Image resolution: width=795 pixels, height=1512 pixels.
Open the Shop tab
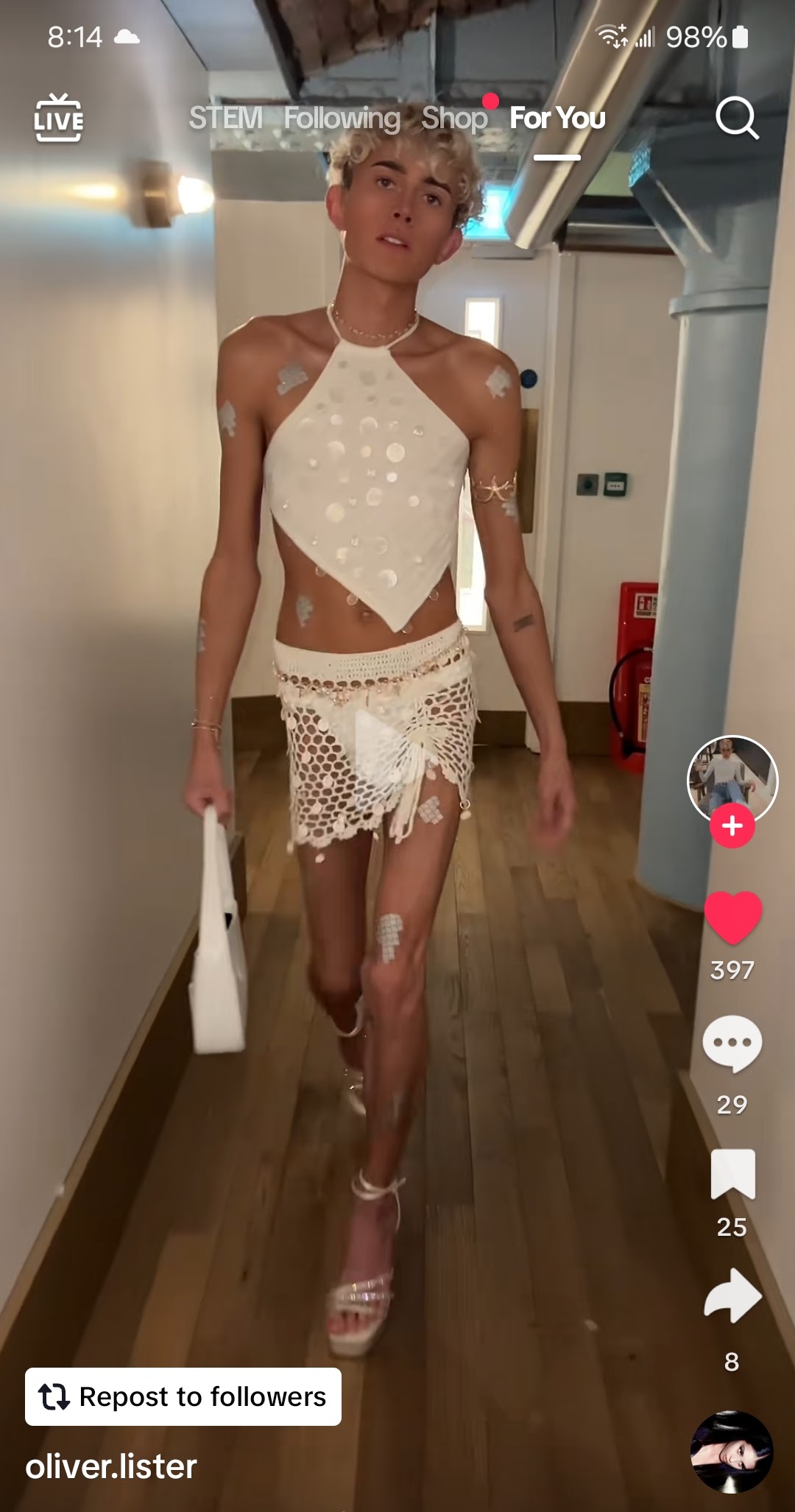coord(454,118)
